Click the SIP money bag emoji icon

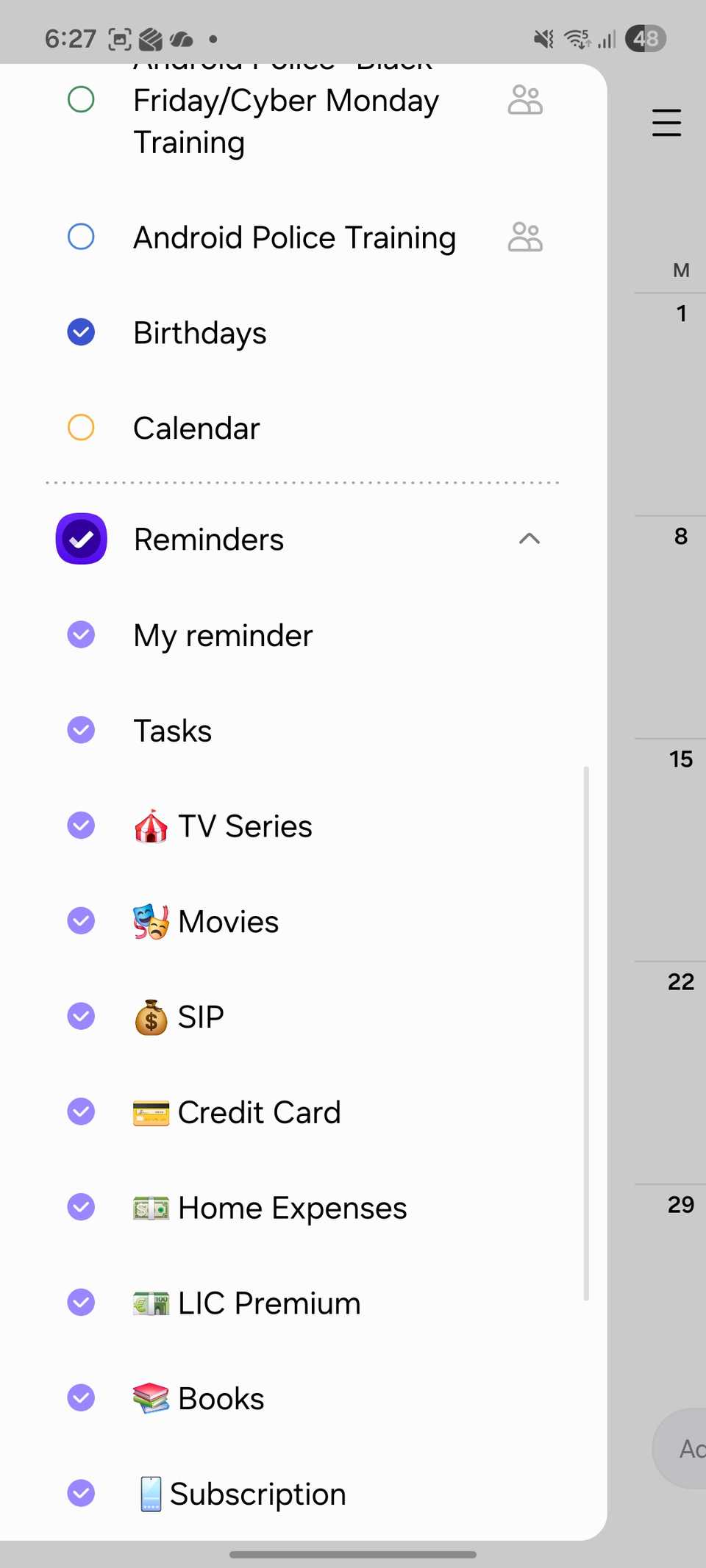(151, 1016)
